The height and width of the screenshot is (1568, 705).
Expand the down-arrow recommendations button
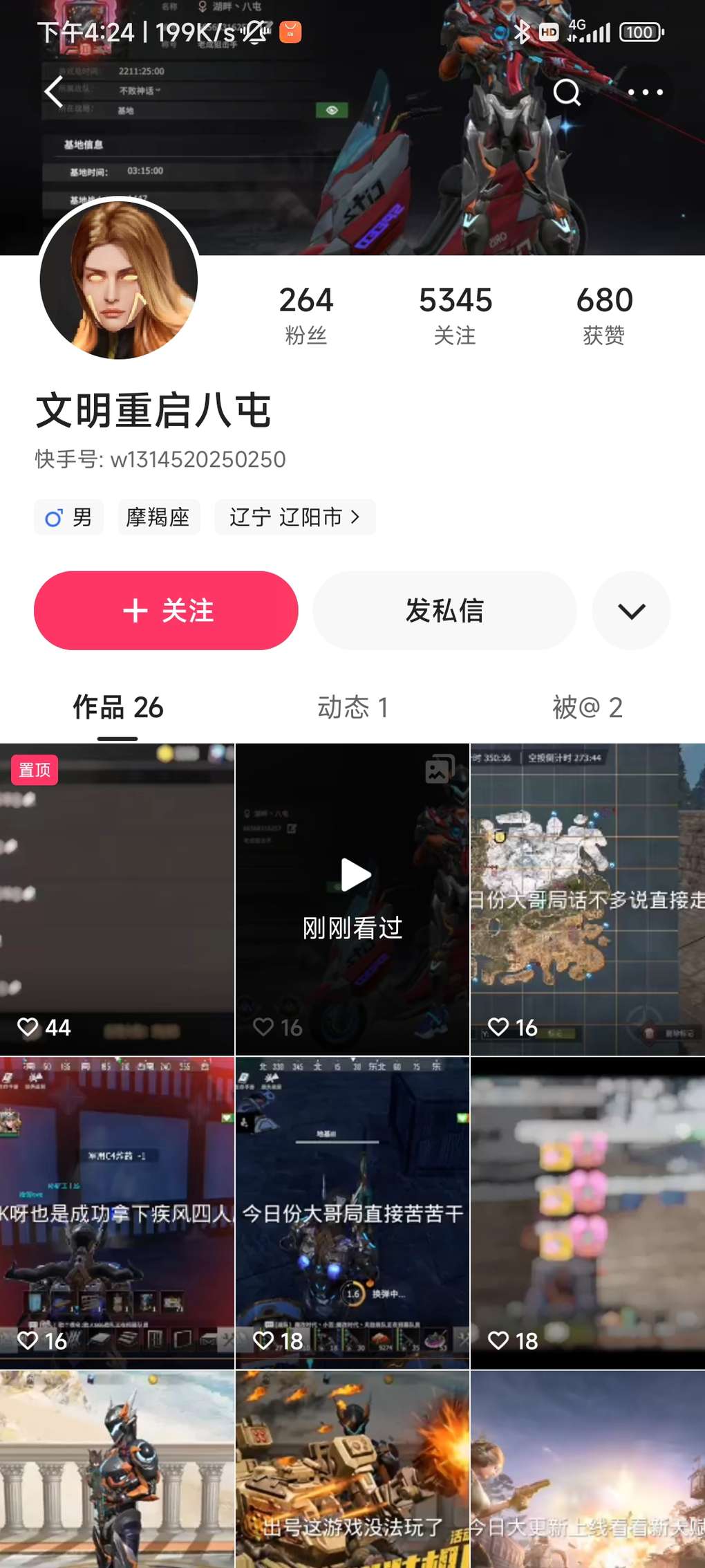[x=631, y=610]
